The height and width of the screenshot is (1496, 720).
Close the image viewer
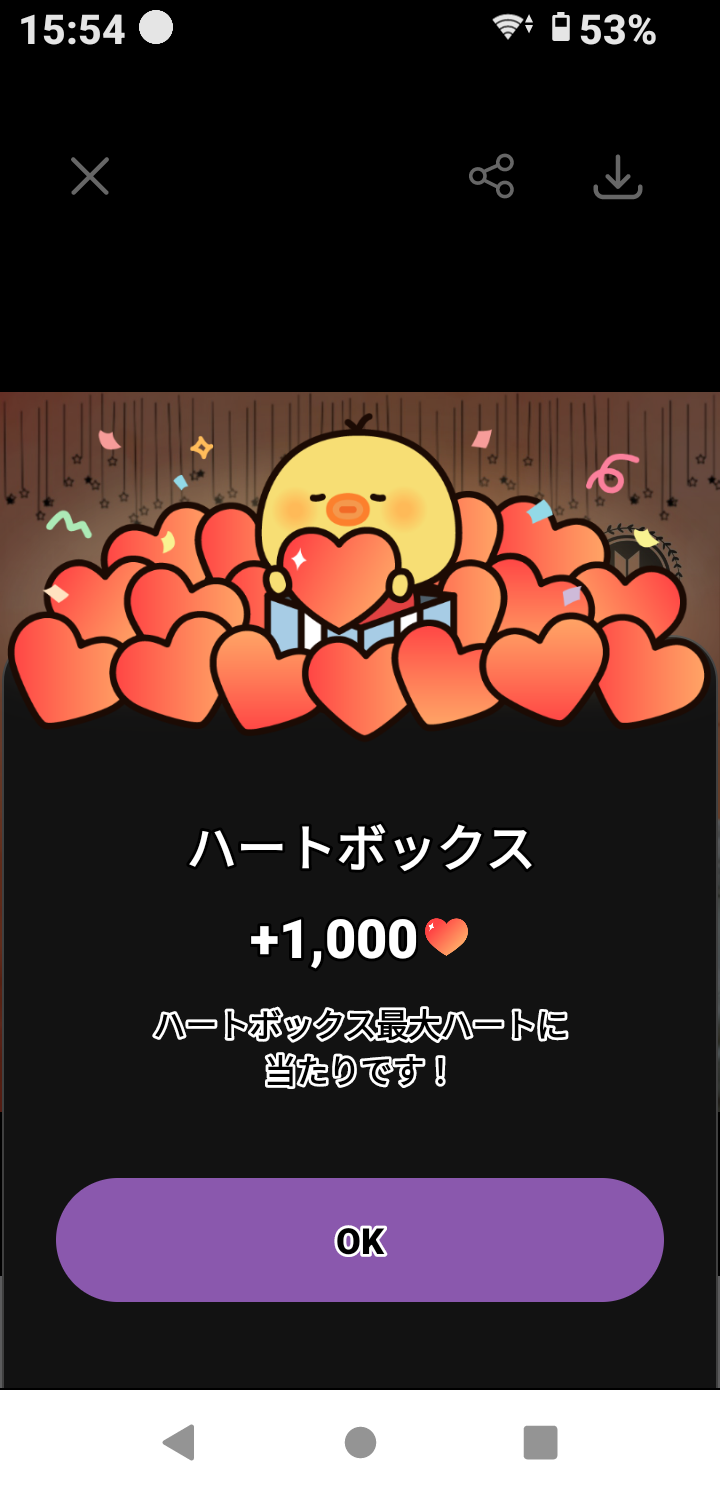pos(90,177)
